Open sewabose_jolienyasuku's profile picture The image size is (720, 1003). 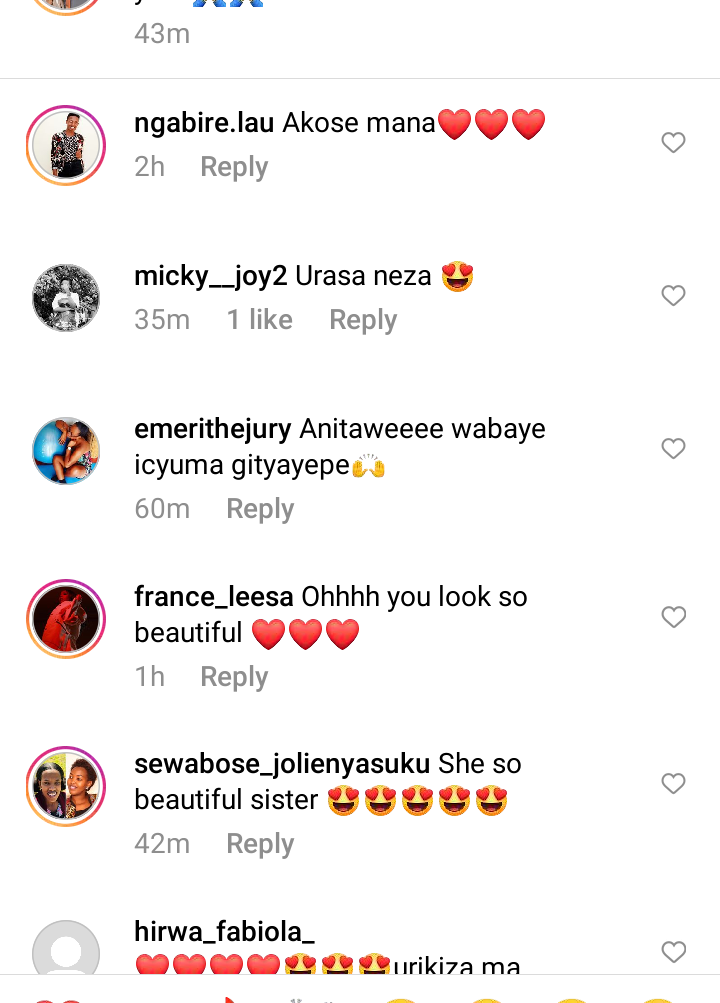[x=66, y=786]
